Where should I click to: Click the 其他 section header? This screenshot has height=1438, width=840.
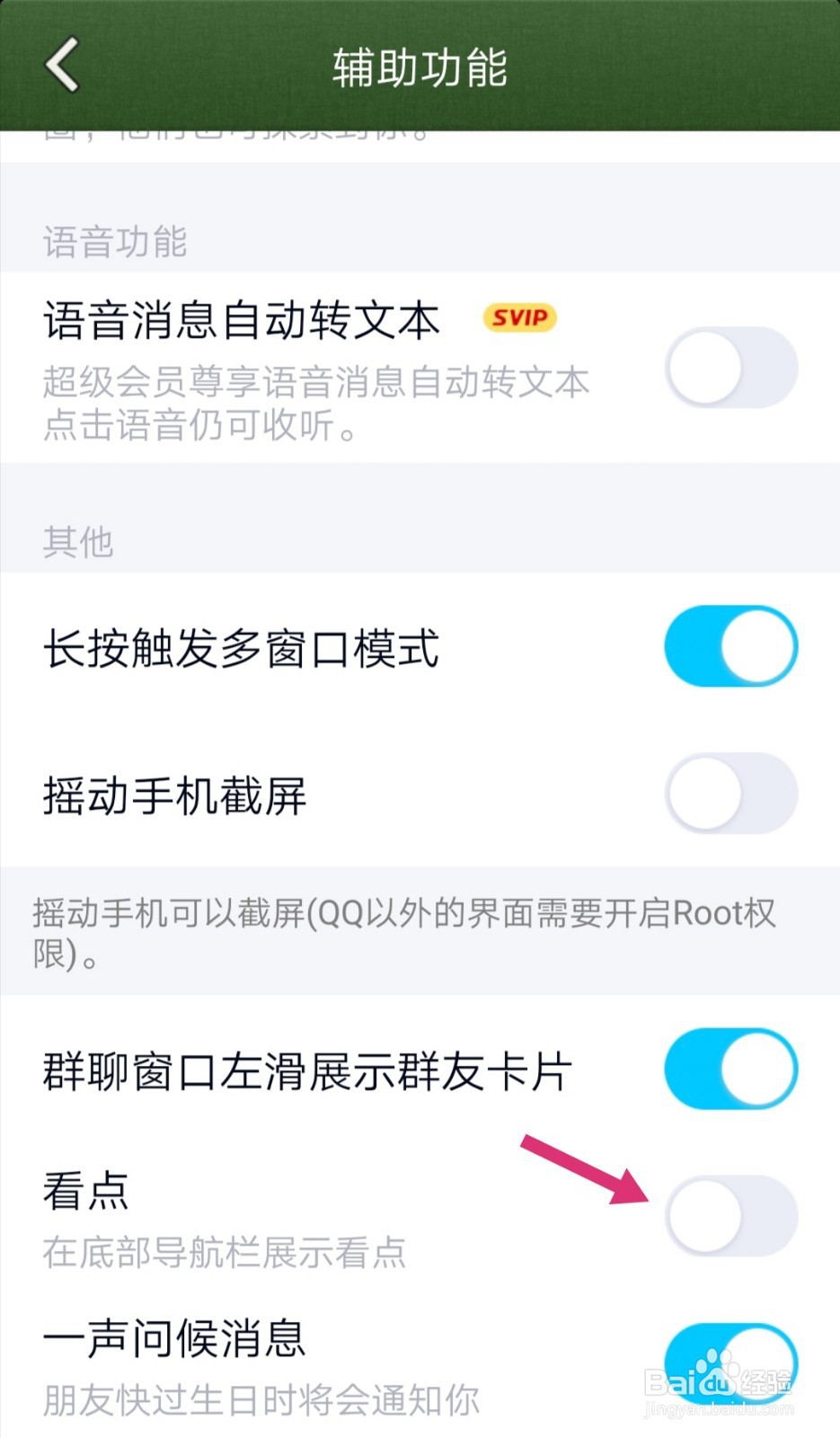click(x=77, y=539)
